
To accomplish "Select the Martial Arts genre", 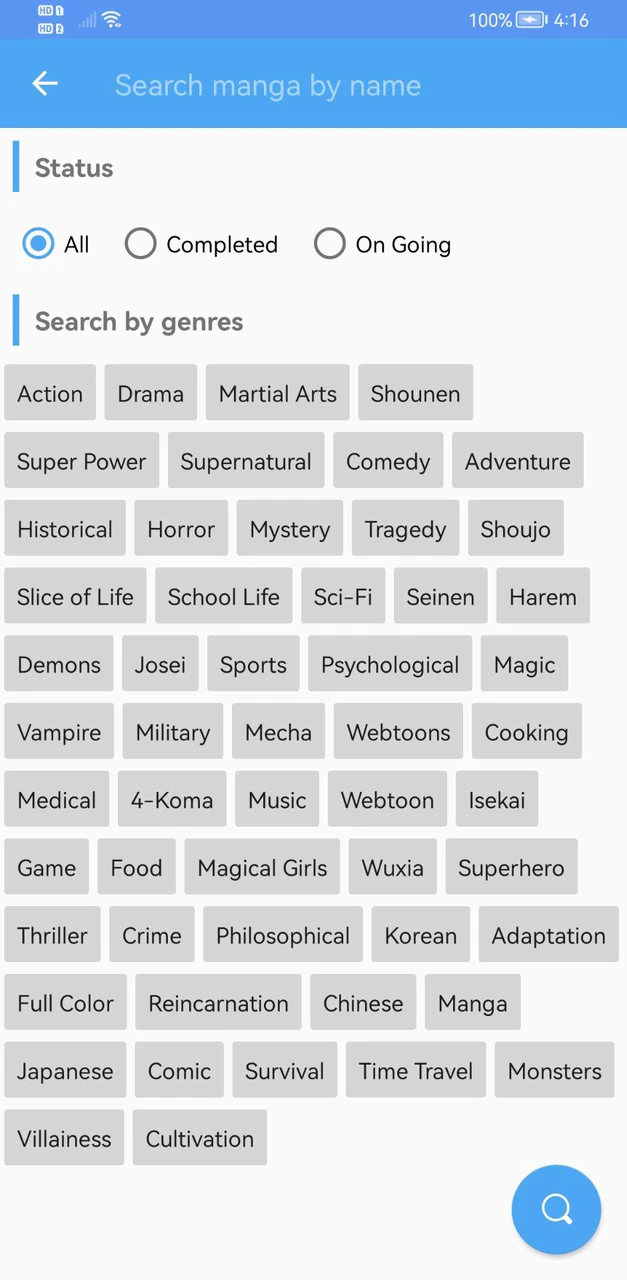I will (x=277, y=393).
